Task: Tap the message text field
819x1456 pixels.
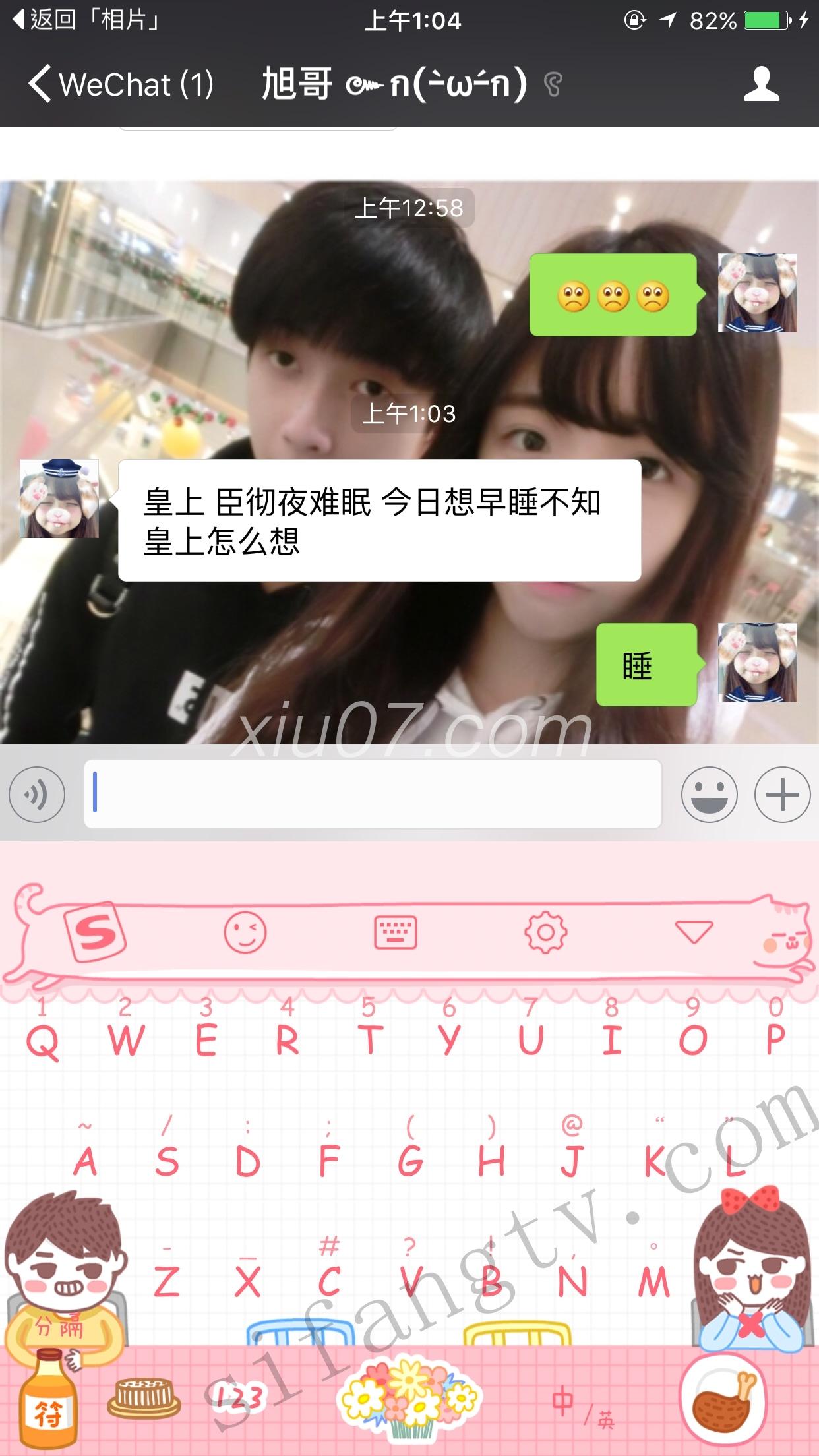Action: tap(373, 794)
